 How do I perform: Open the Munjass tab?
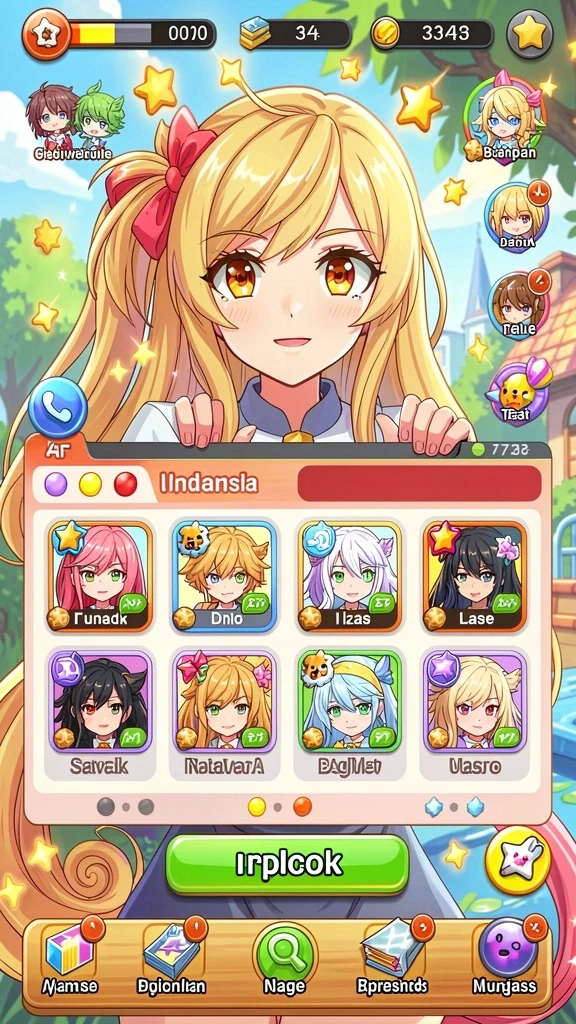tap(505, 959)
